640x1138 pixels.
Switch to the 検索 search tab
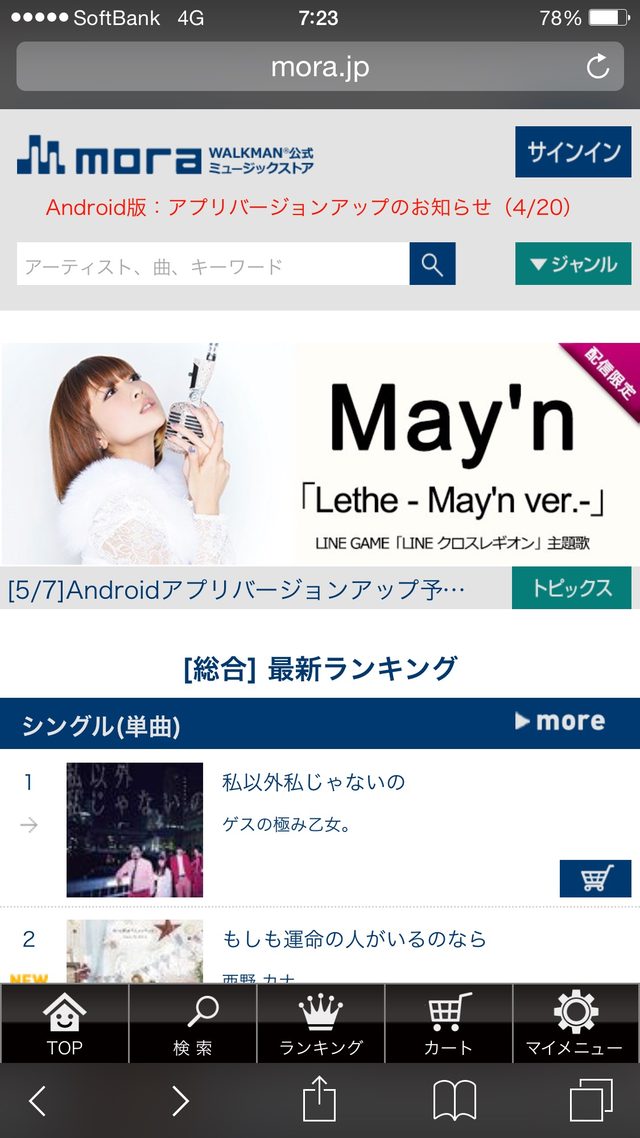coord(192,1024)
